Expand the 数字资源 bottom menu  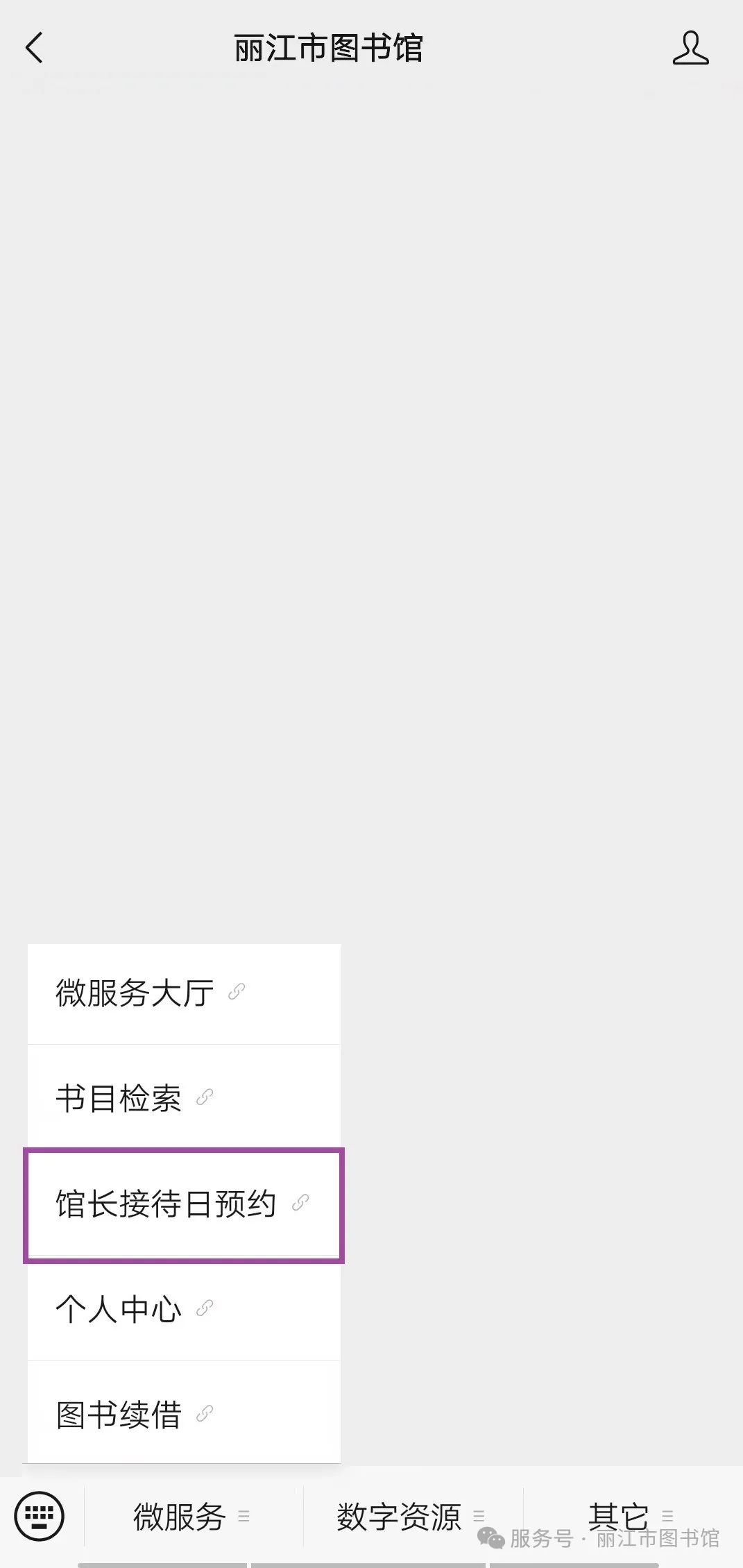(x=412, y=1516)
